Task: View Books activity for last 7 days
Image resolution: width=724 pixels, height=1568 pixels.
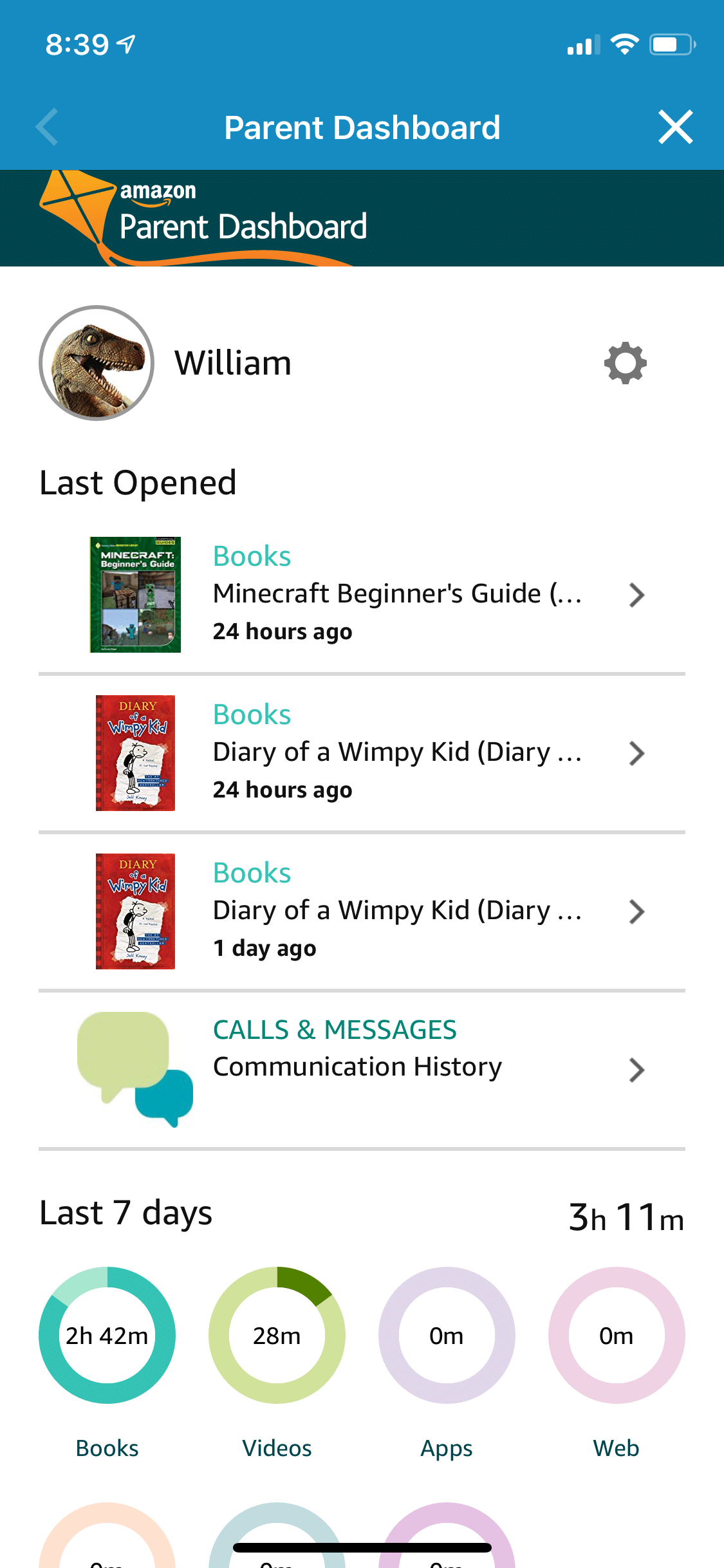Action: [107, 1336]
